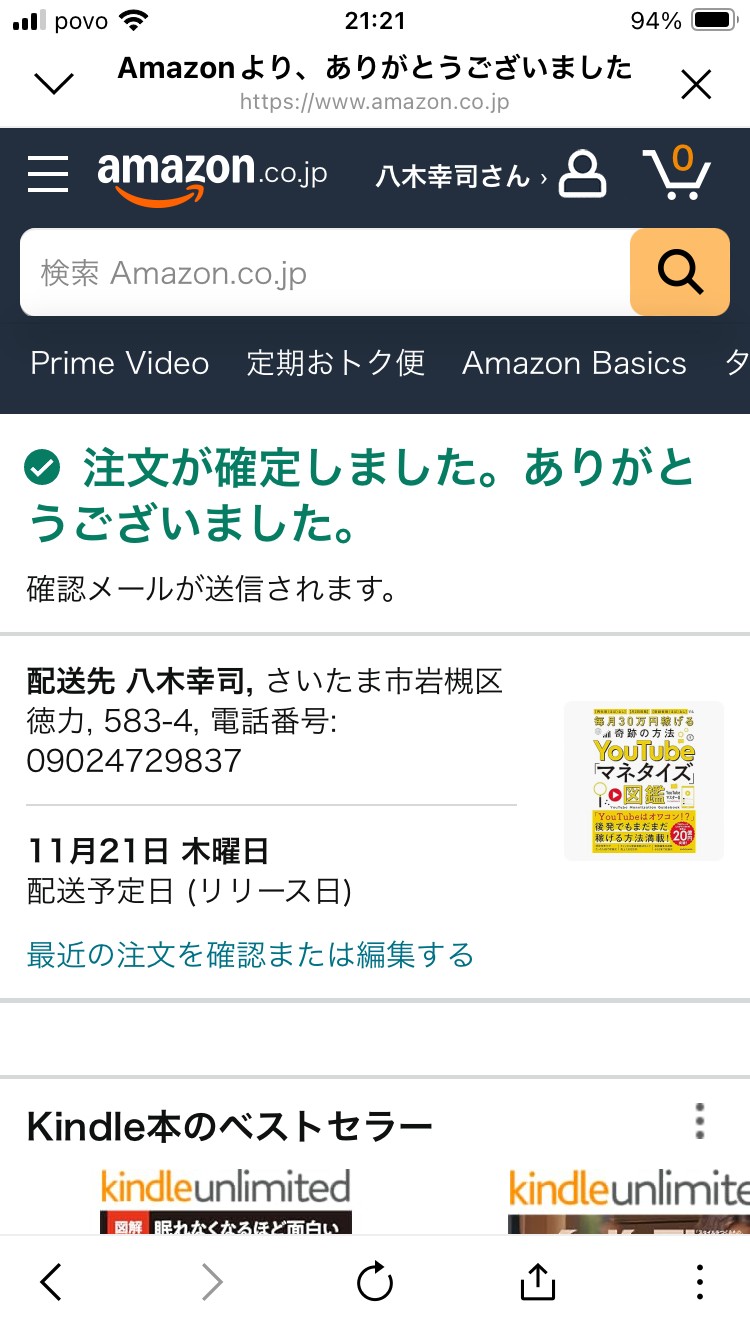Tap the amazon.co.jp logo to go home

click(212, 175)
